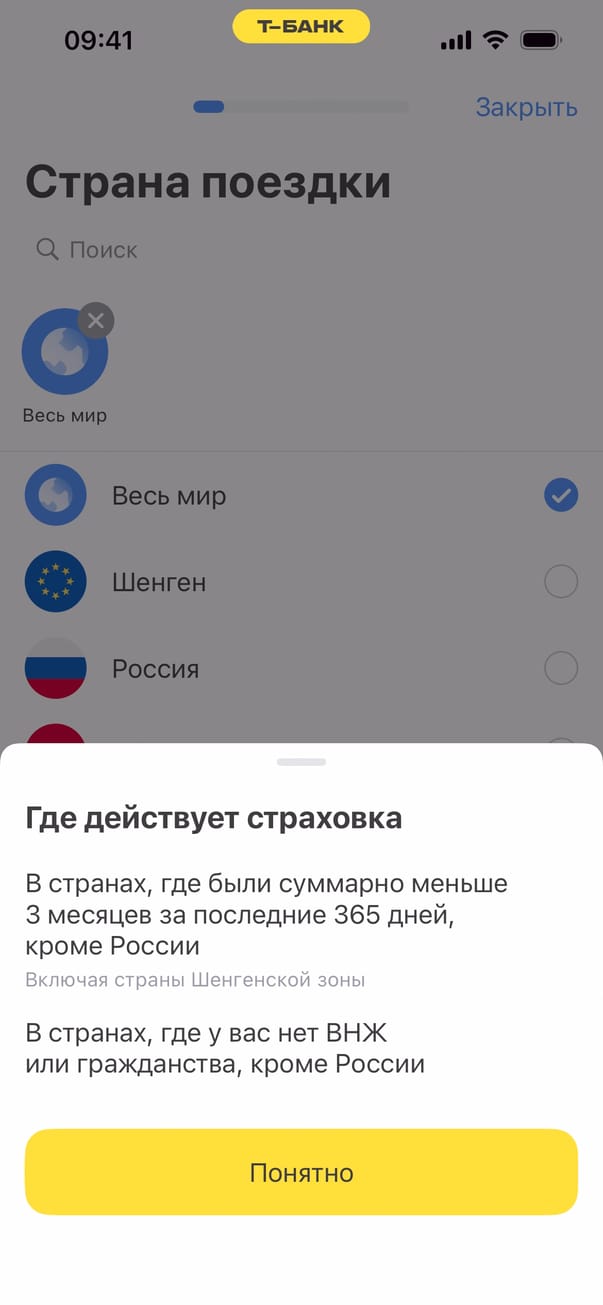Image resolution: width=603 pixels, height=1305 pixels.
Task: Remove the selected Весь мир chip
Action: coord(96,321)
